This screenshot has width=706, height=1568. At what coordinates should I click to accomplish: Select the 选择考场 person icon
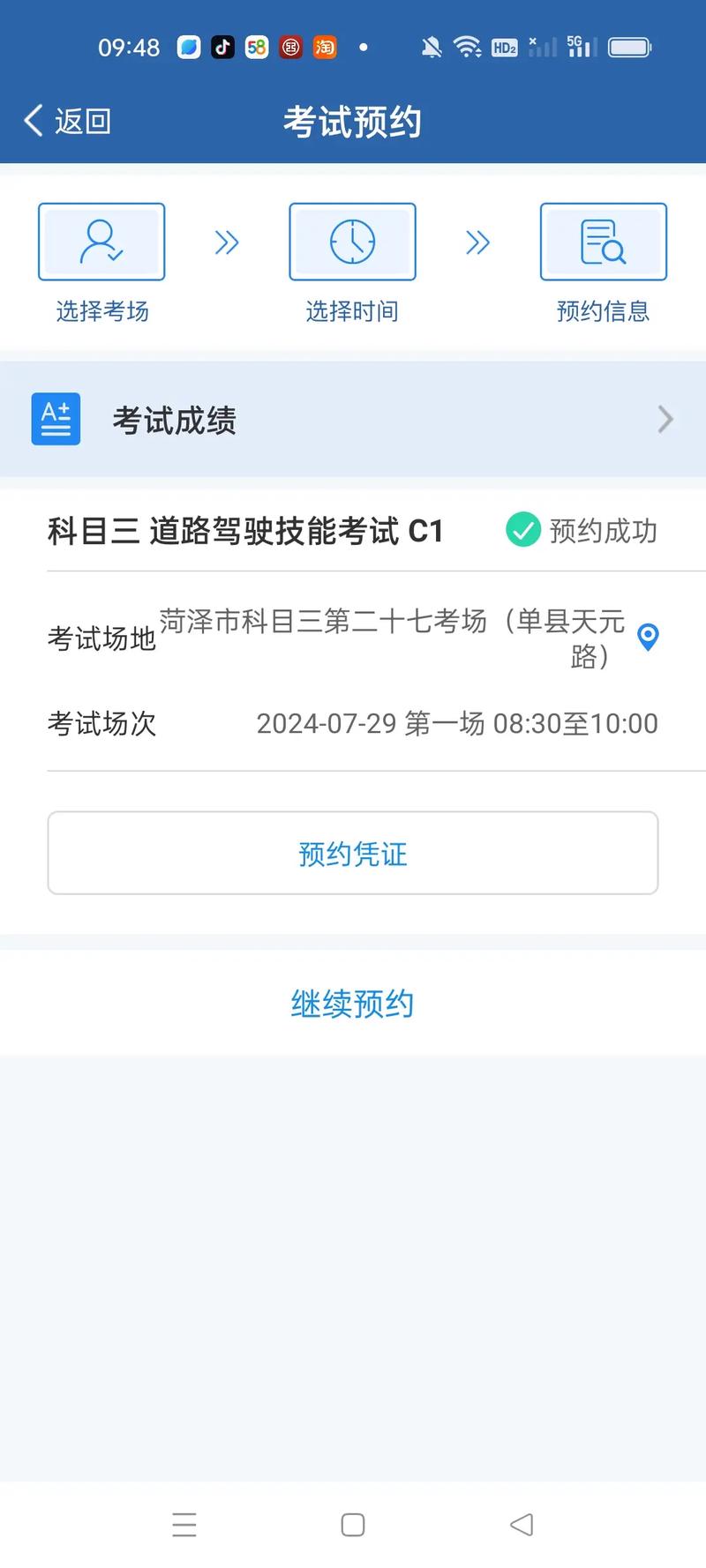point(101,241)
